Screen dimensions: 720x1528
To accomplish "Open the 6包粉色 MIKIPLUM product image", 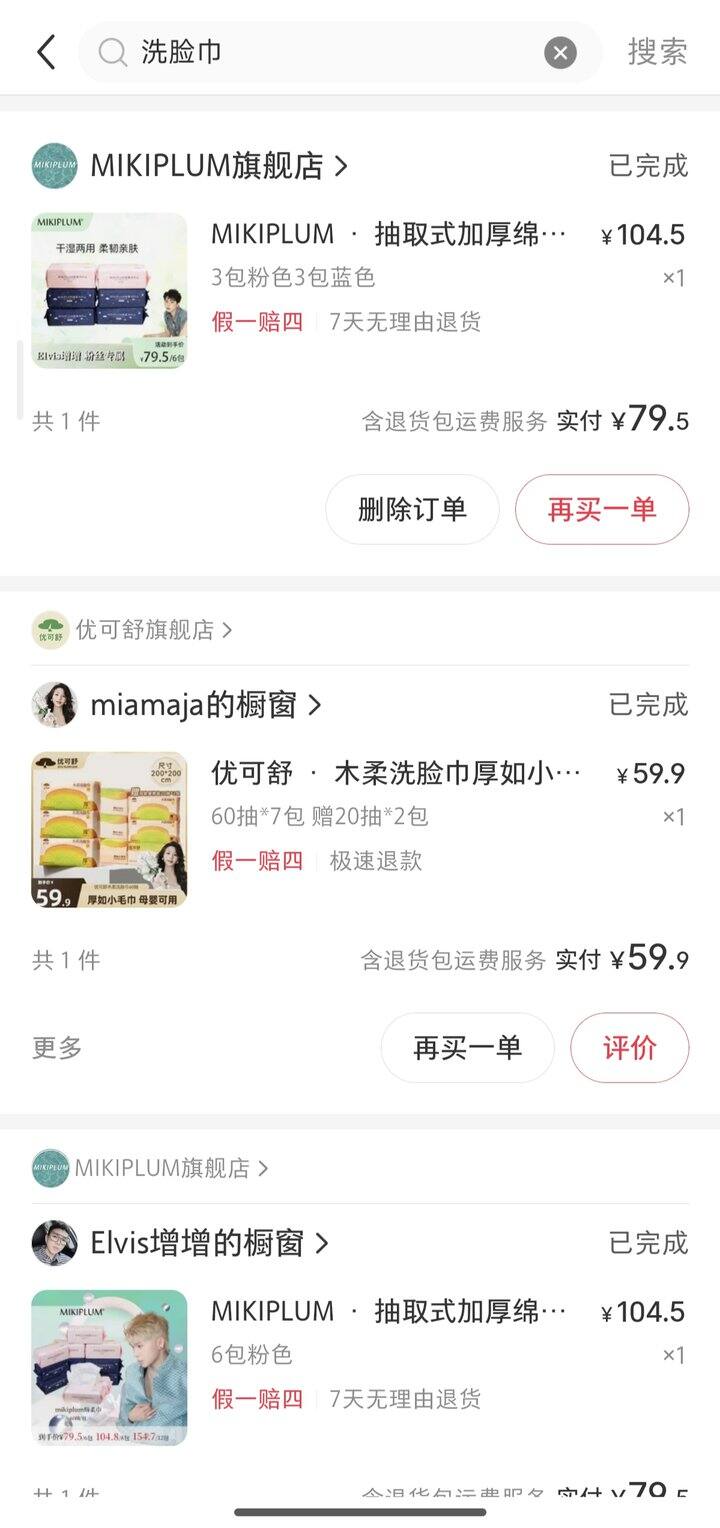I will pyautogui.click(x=109, y=1367).
